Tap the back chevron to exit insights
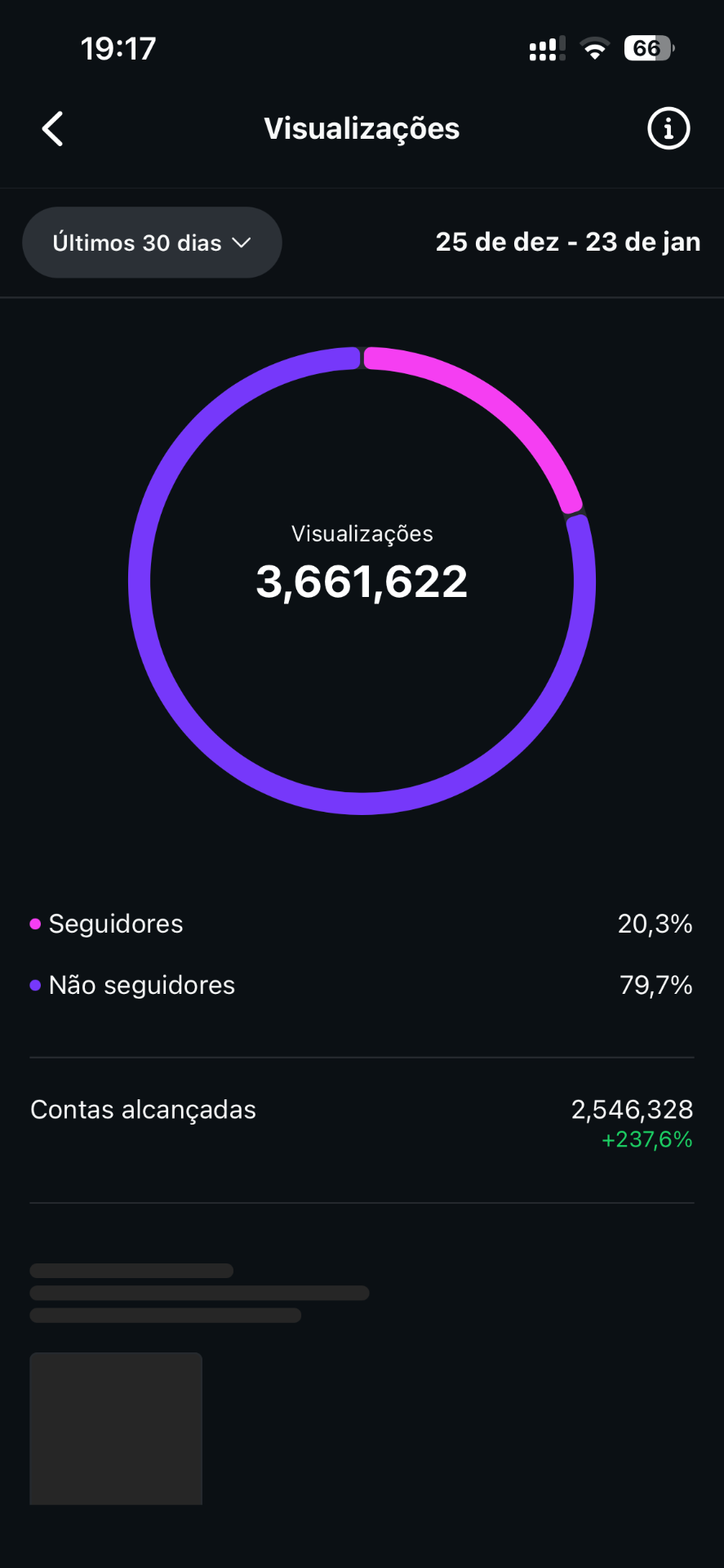 [x=52, y=128]
